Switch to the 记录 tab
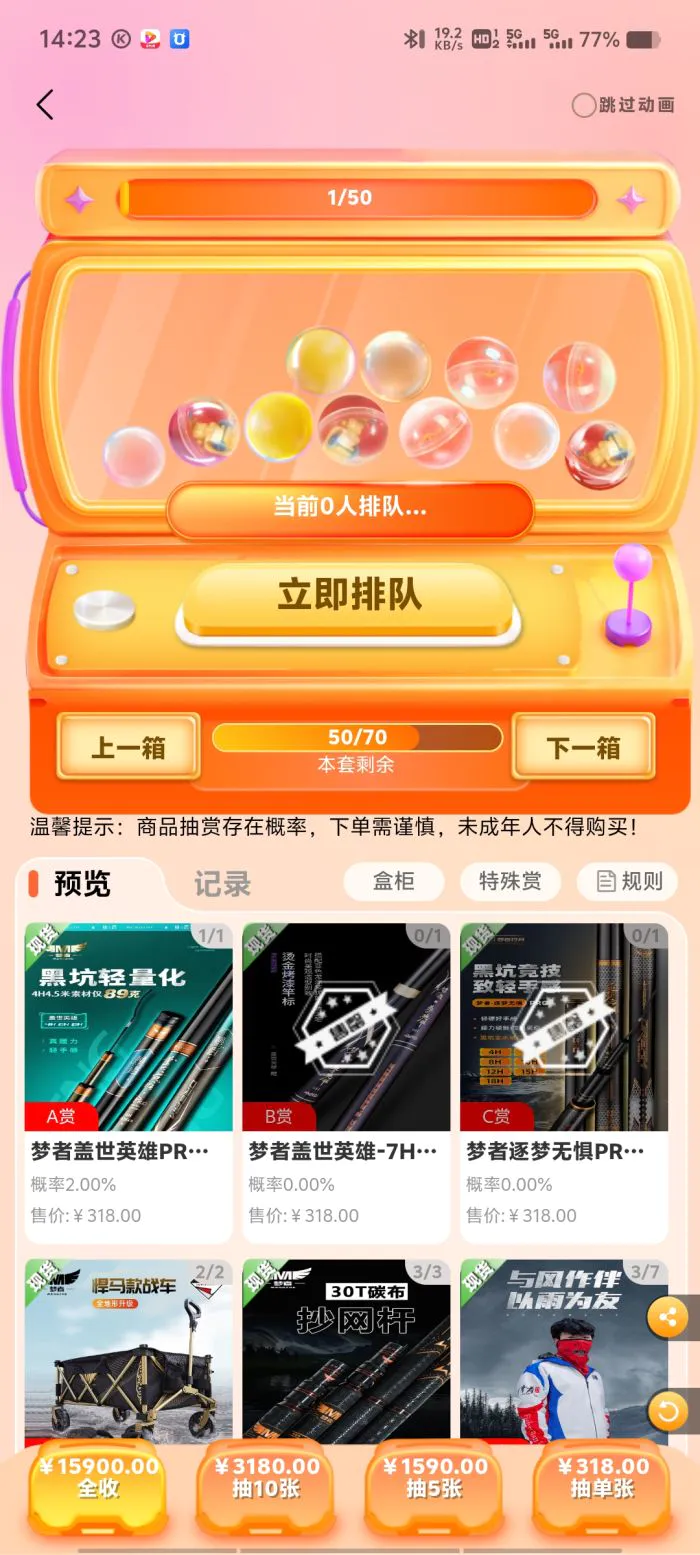700x1555 pixels. (x=222, y=884)
